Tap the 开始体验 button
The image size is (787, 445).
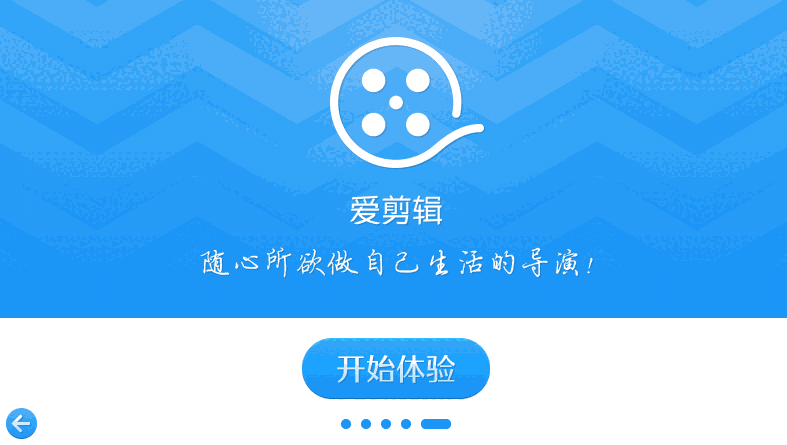(x=395, y=369)
